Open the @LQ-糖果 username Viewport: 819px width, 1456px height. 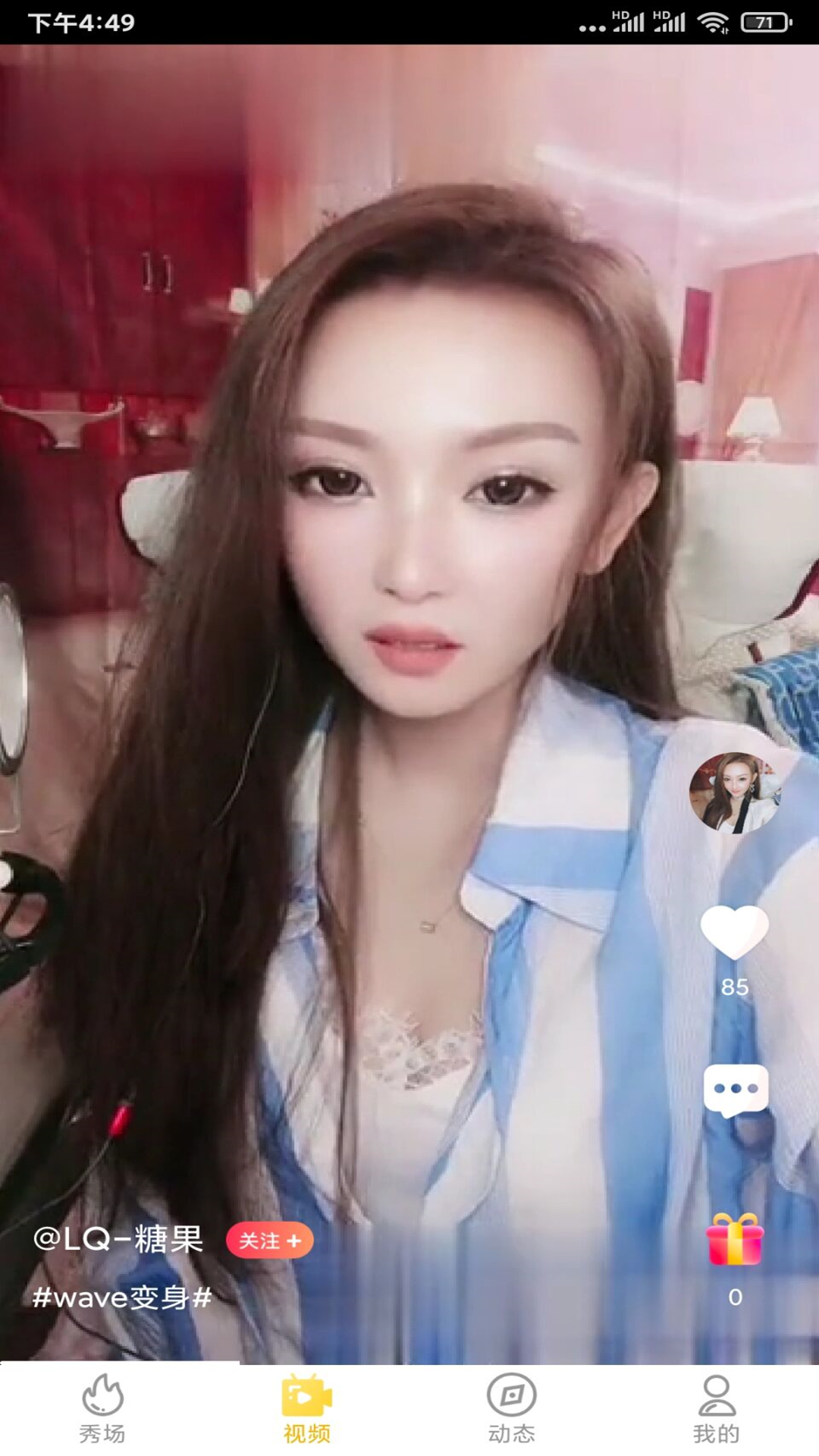pos(118,1240)
